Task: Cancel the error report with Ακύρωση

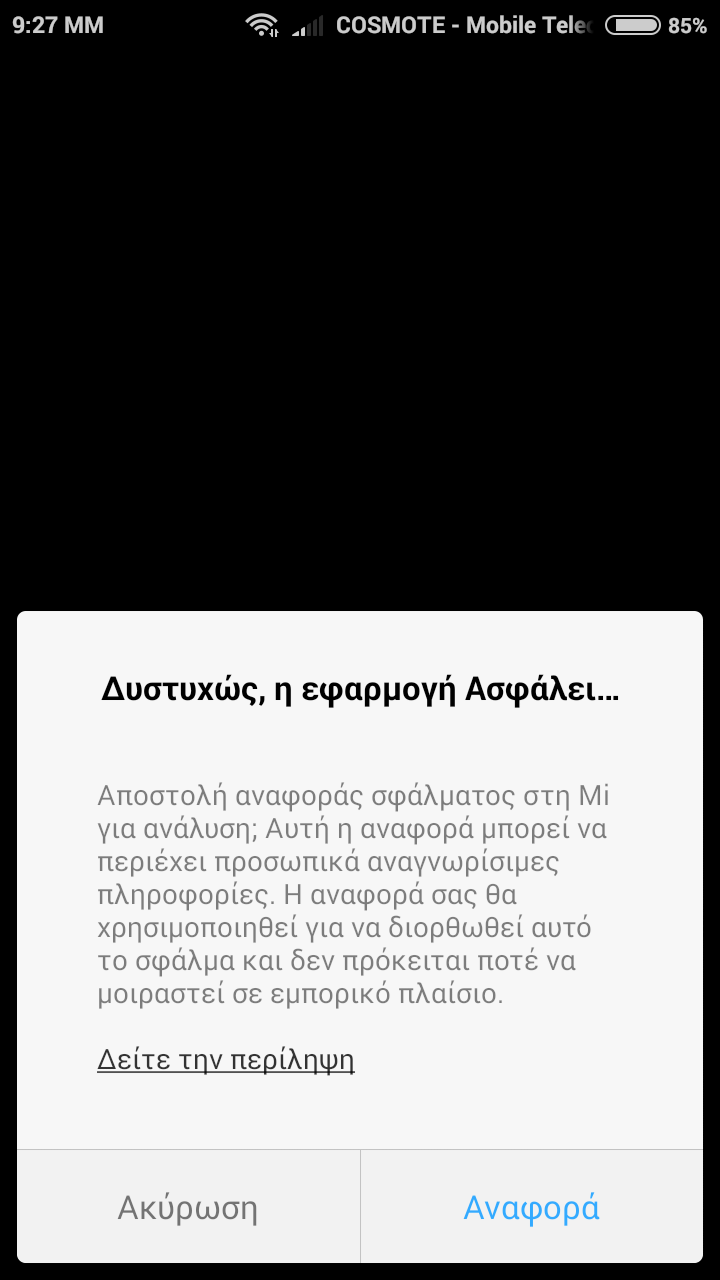Action: coord(188,1207)
